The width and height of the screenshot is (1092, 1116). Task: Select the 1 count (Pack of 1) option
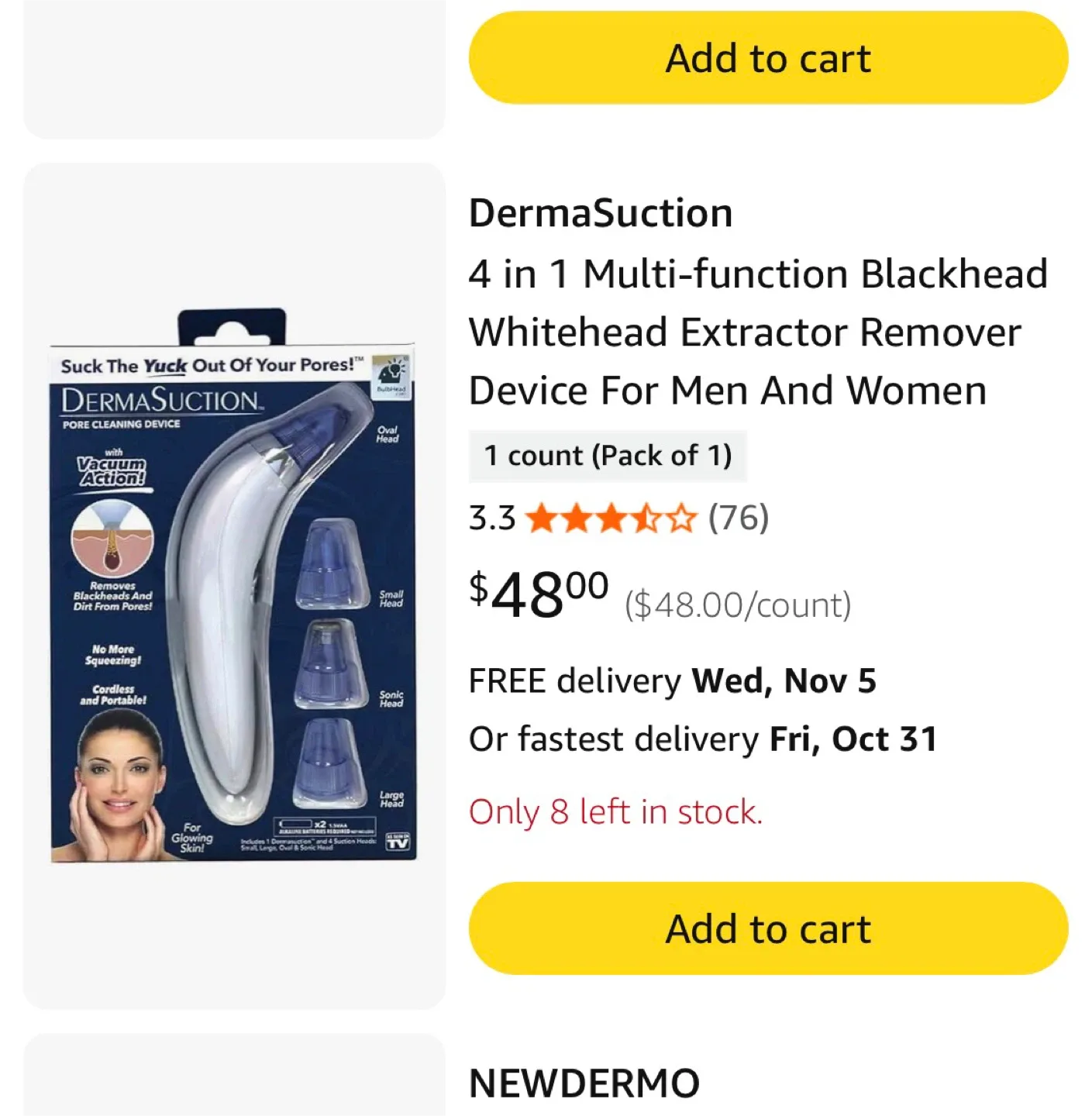(x=608, y=456)
